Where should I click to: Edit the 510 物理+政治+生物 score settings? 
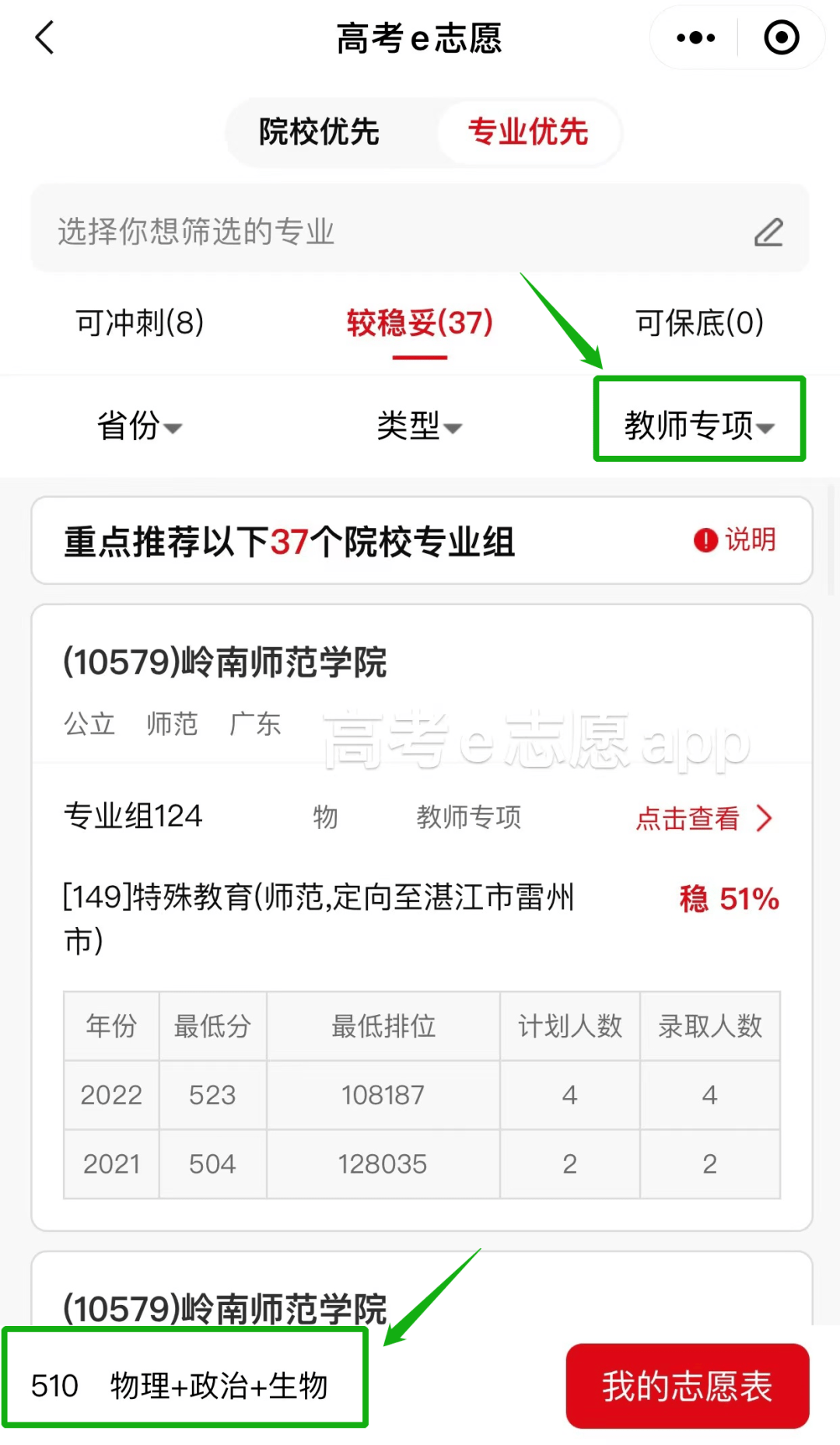180,1386
